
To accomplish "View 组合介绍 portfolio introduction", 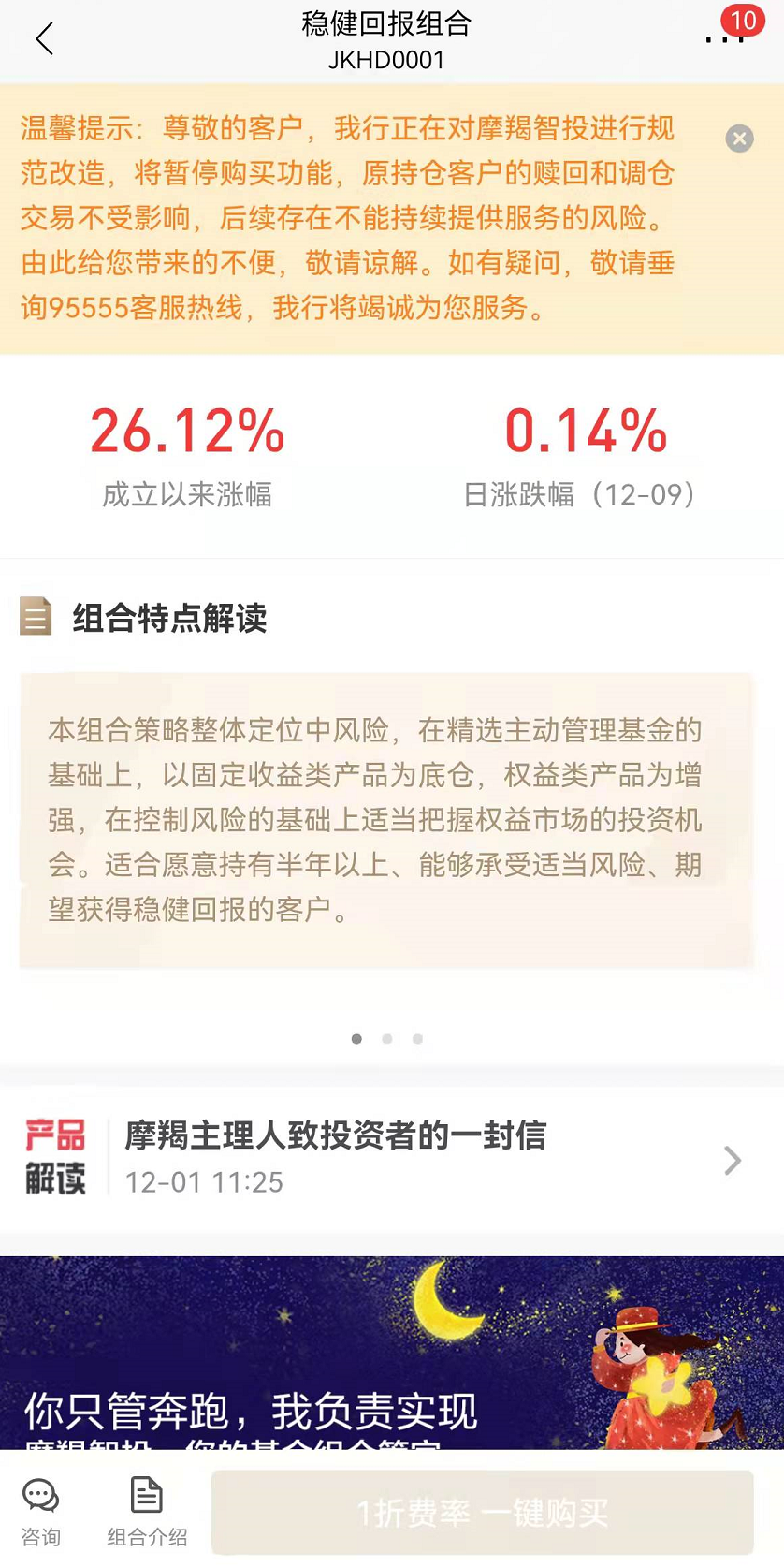I will [147, 1511].
